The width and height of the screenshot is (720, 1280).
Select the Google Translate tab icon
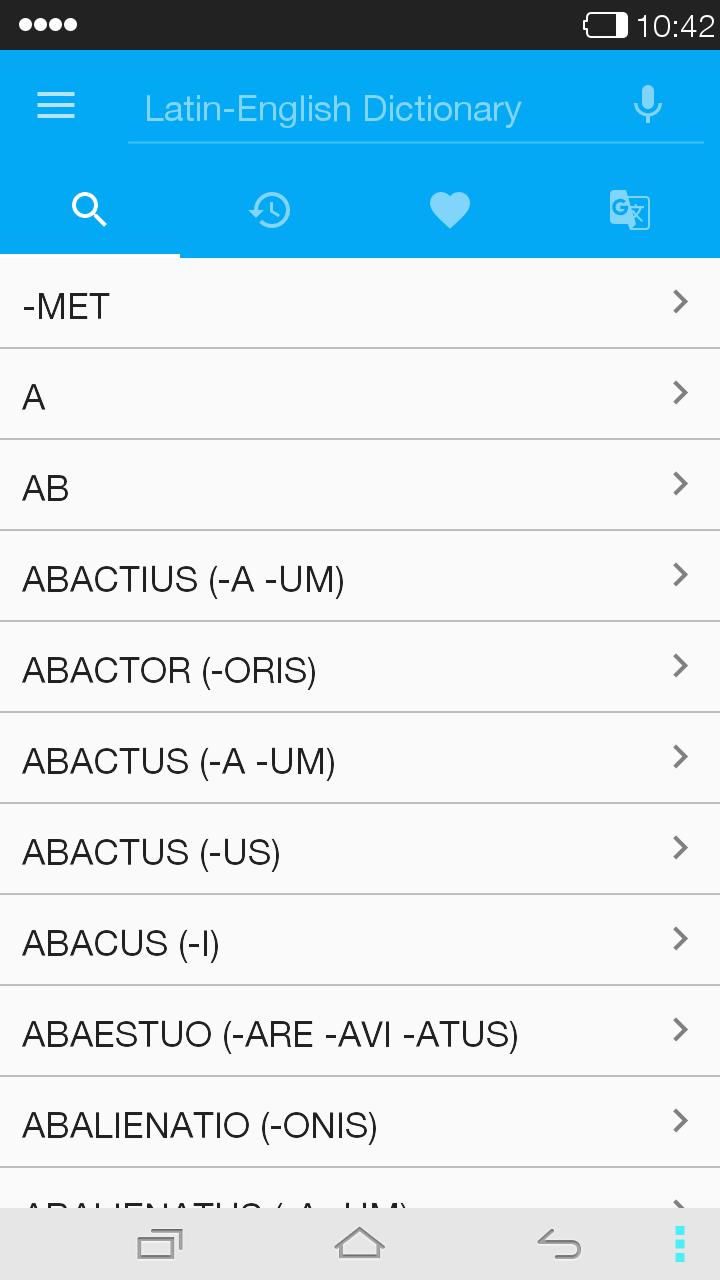[629, 210]
